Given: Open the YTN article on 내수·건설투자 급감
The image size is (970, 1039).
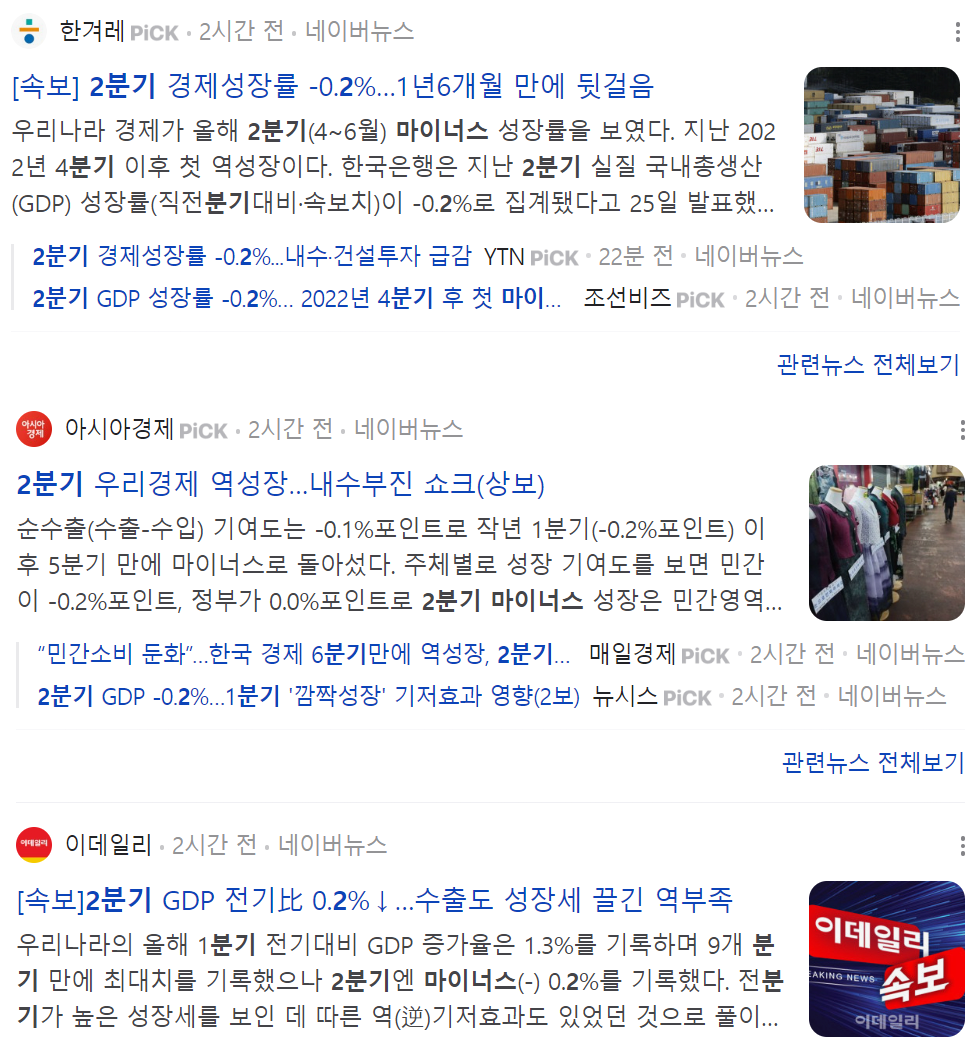Looking at the screenshot, I should pos(250,256).
